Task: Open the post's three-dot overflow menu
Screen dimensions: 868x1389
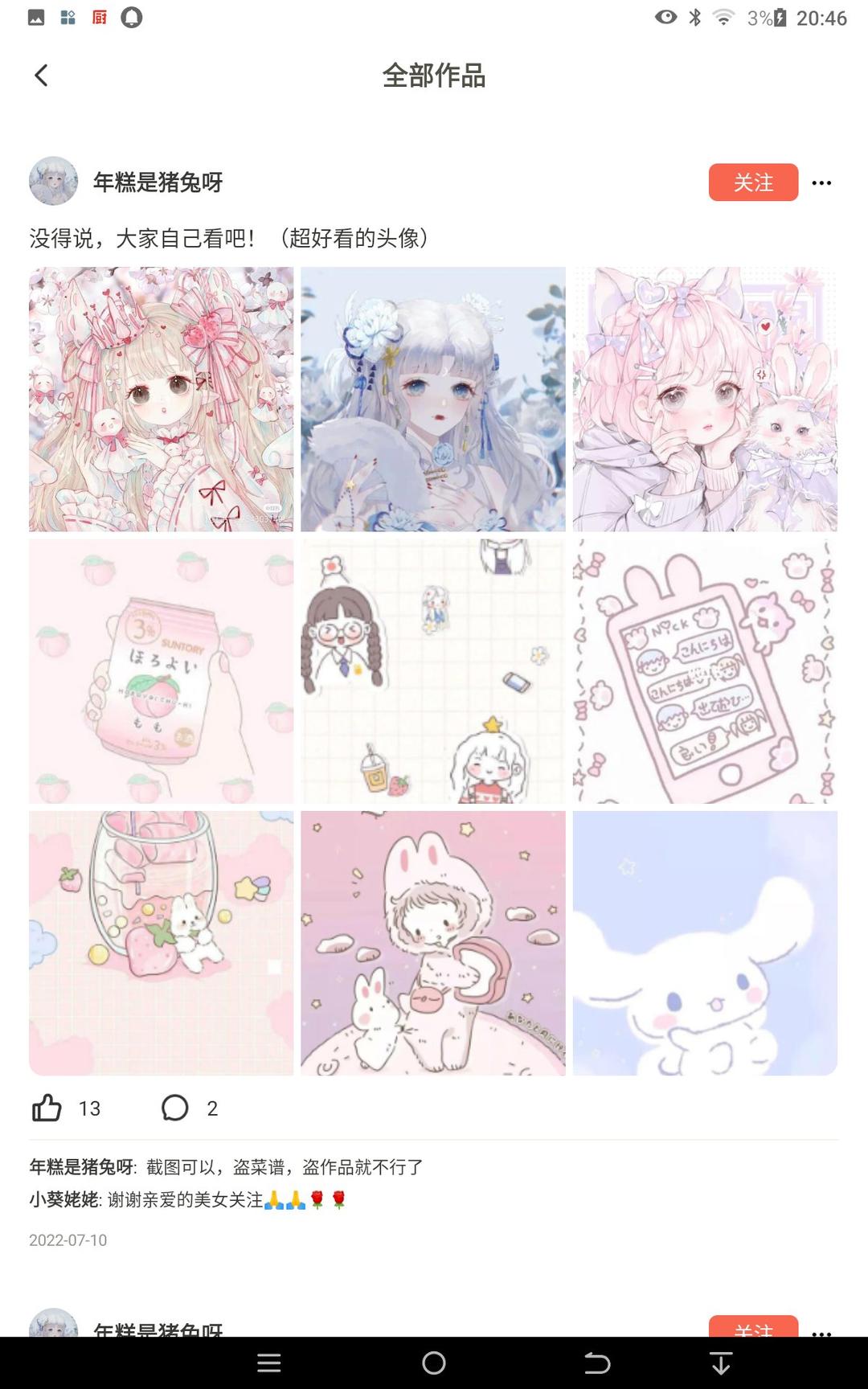Action: pyautogui.click(x=821, y=183)
